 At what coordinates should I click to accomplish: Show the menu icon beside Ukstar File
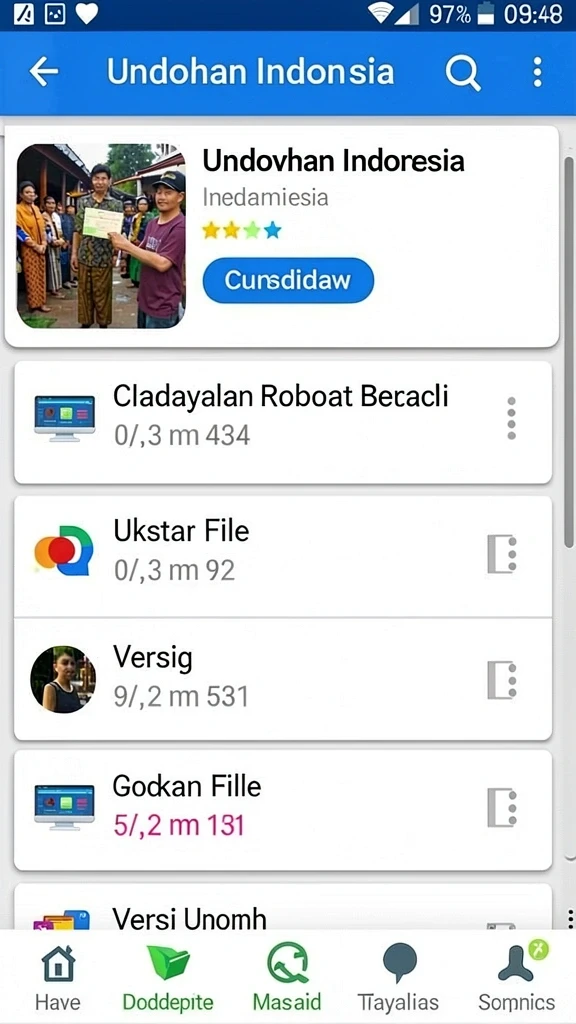[502, 554]
